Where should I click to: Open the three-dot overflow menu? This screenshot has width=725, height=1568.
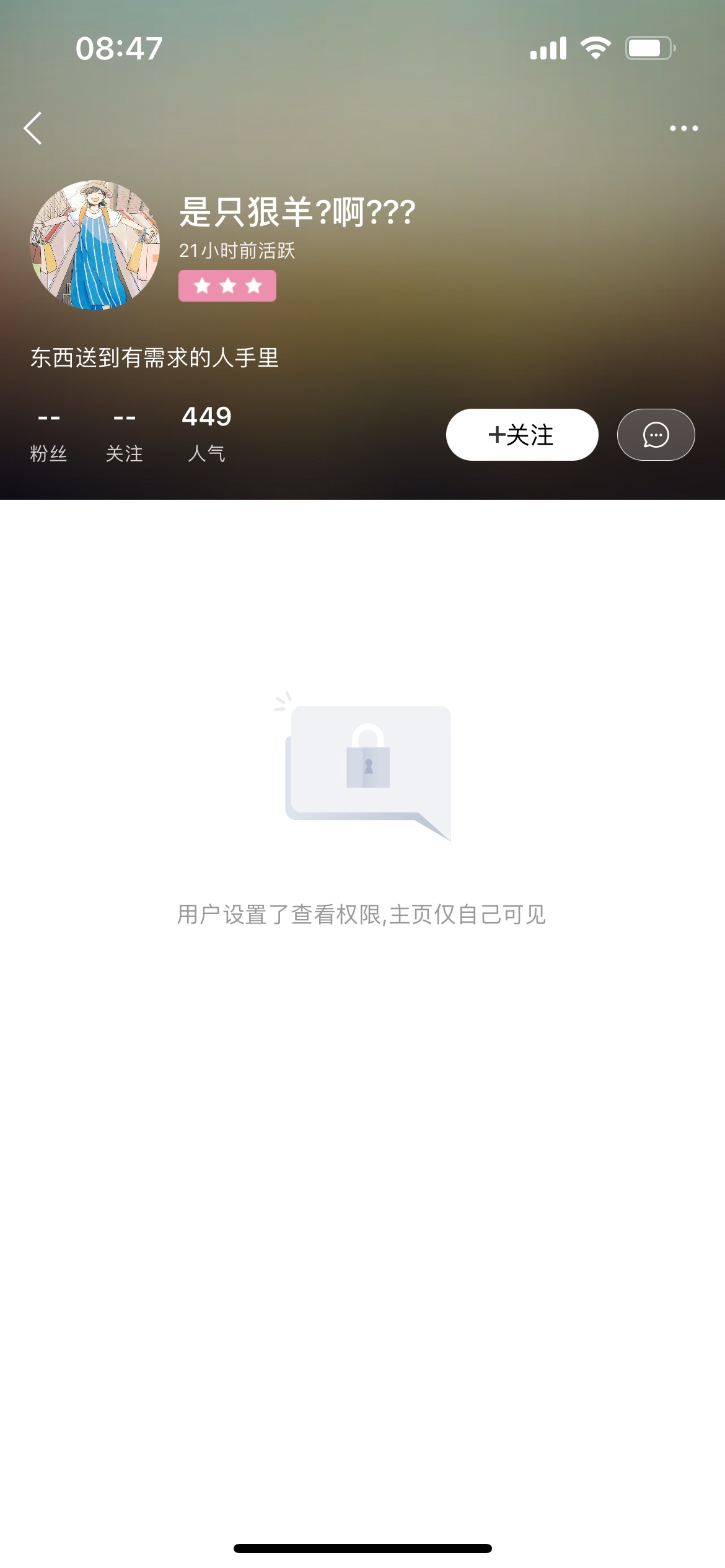[x=683, y=128]
